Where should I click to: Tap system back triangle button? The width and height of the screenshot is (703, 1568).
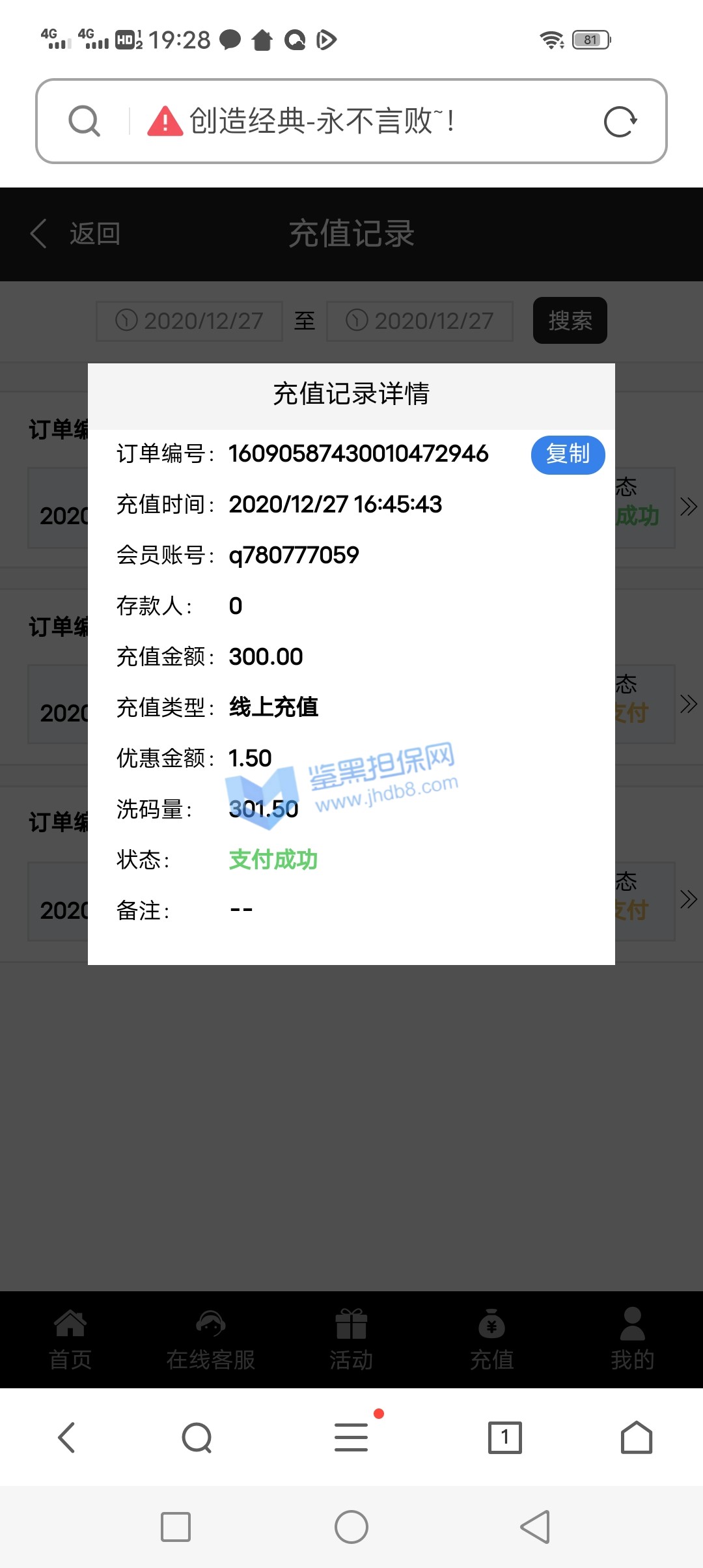[536, 1527]
